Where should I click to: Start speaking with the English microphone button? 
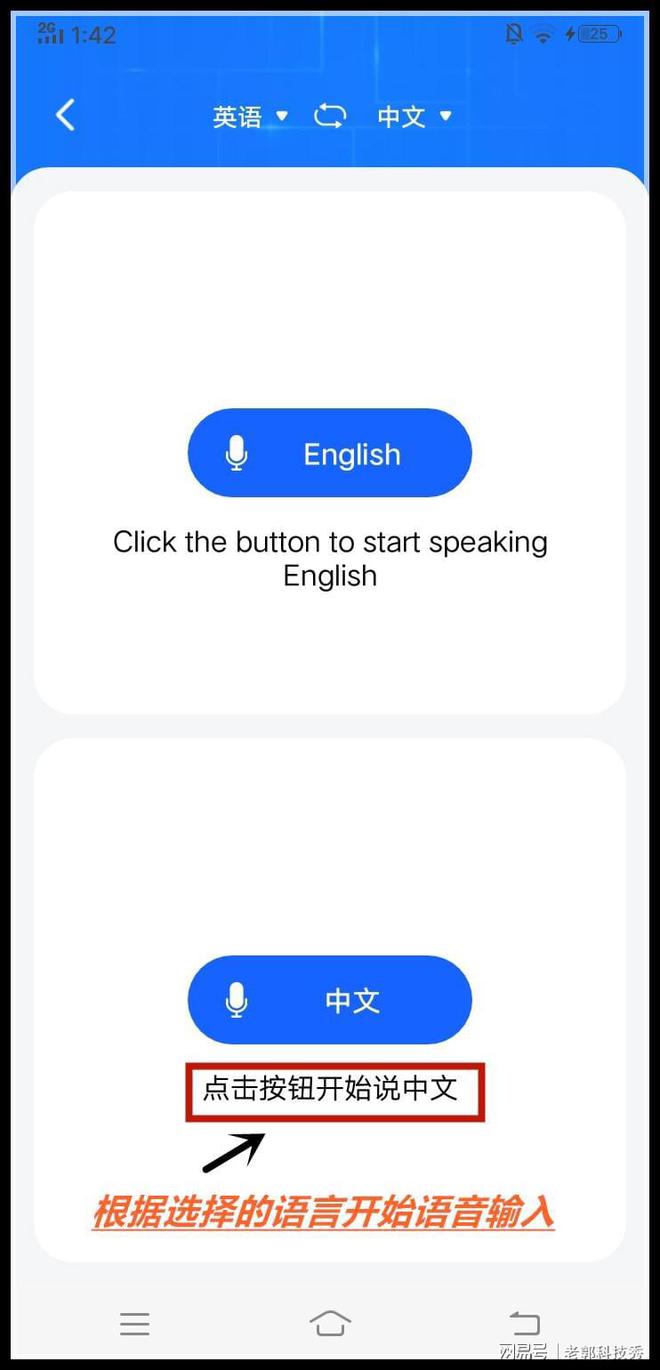pos(330,454)
